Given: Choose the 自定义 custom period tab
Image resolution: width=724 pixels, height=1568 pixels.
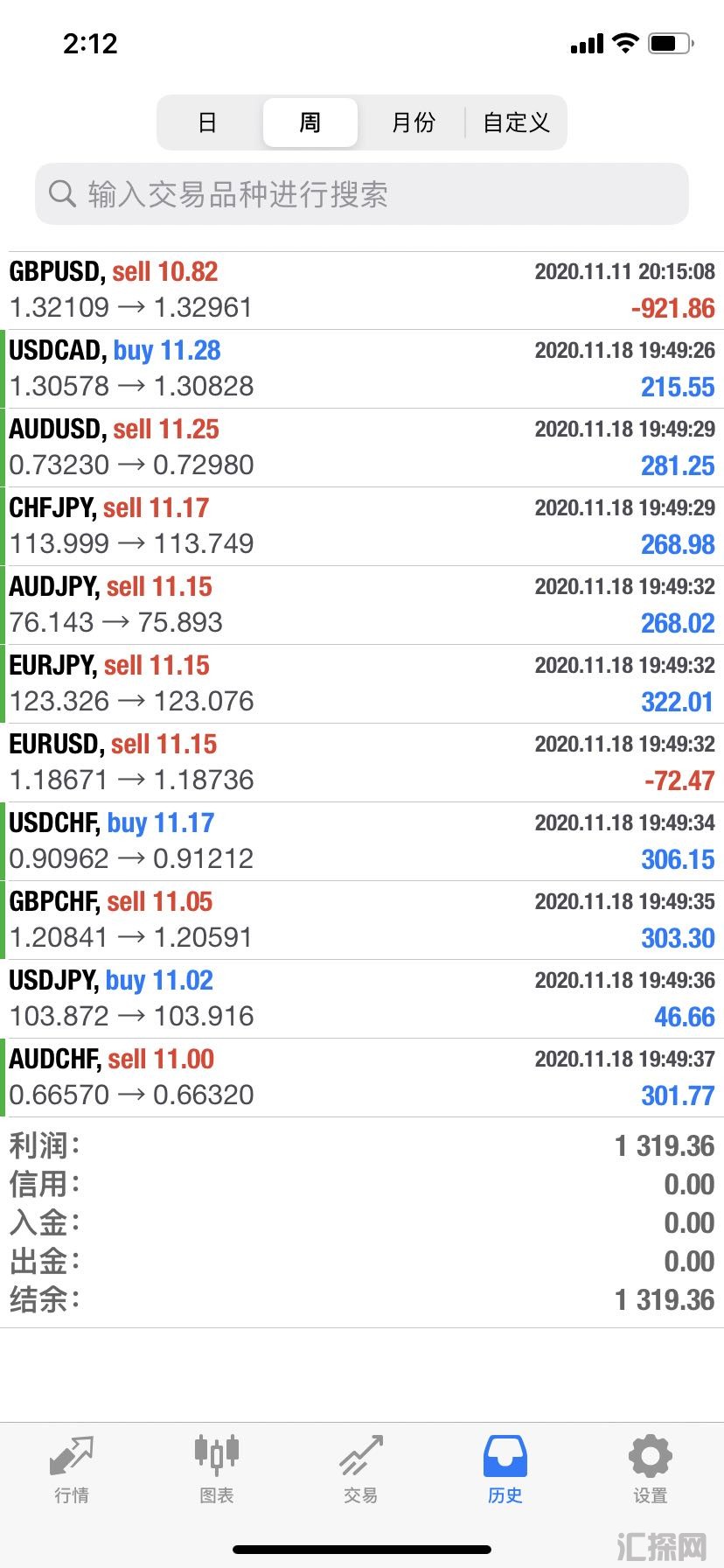Looking at the screenshot, I should pos(516,122).
